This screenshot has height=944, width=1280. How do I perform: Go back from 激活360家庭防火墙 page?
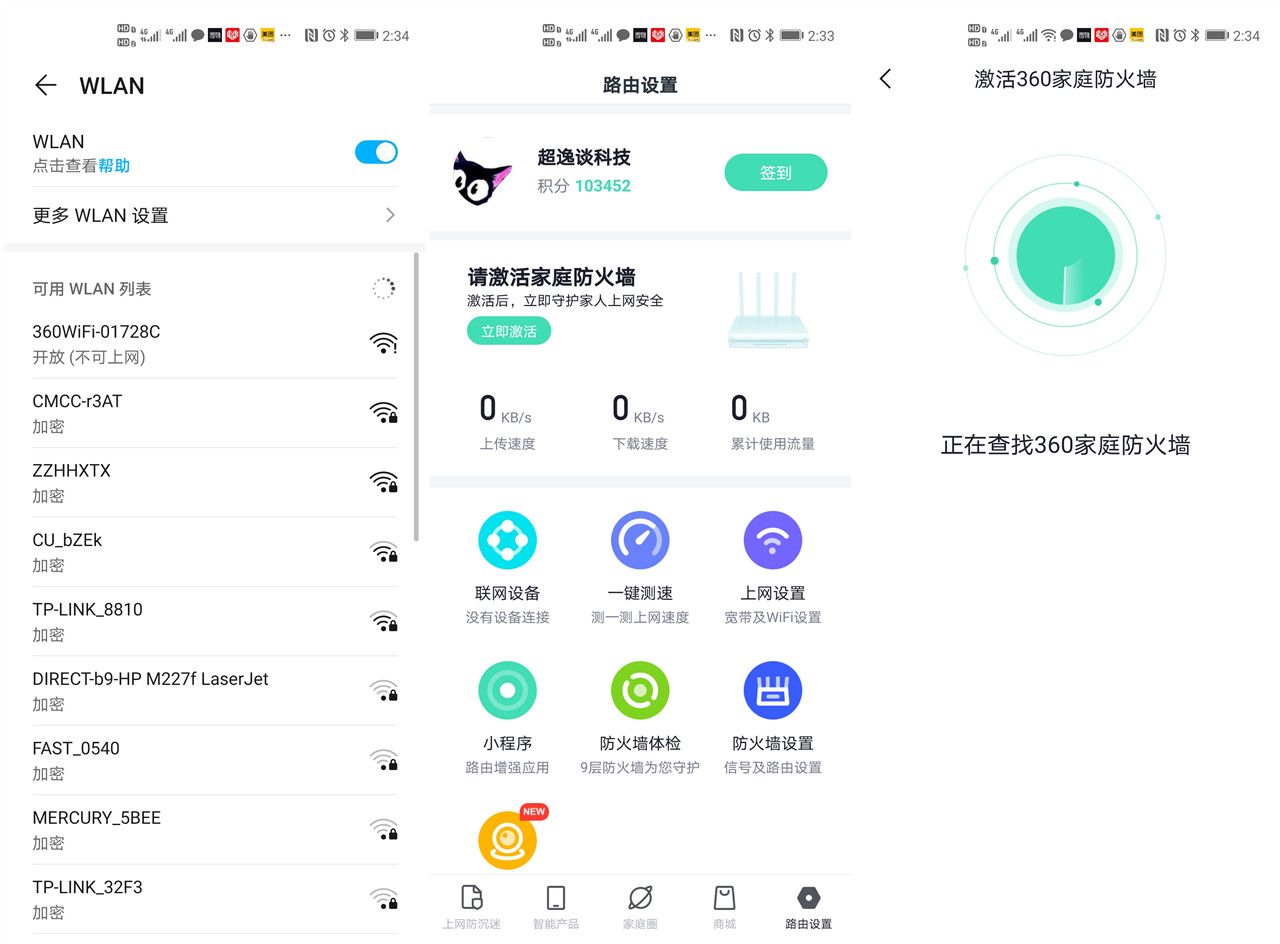click(885, 79)
